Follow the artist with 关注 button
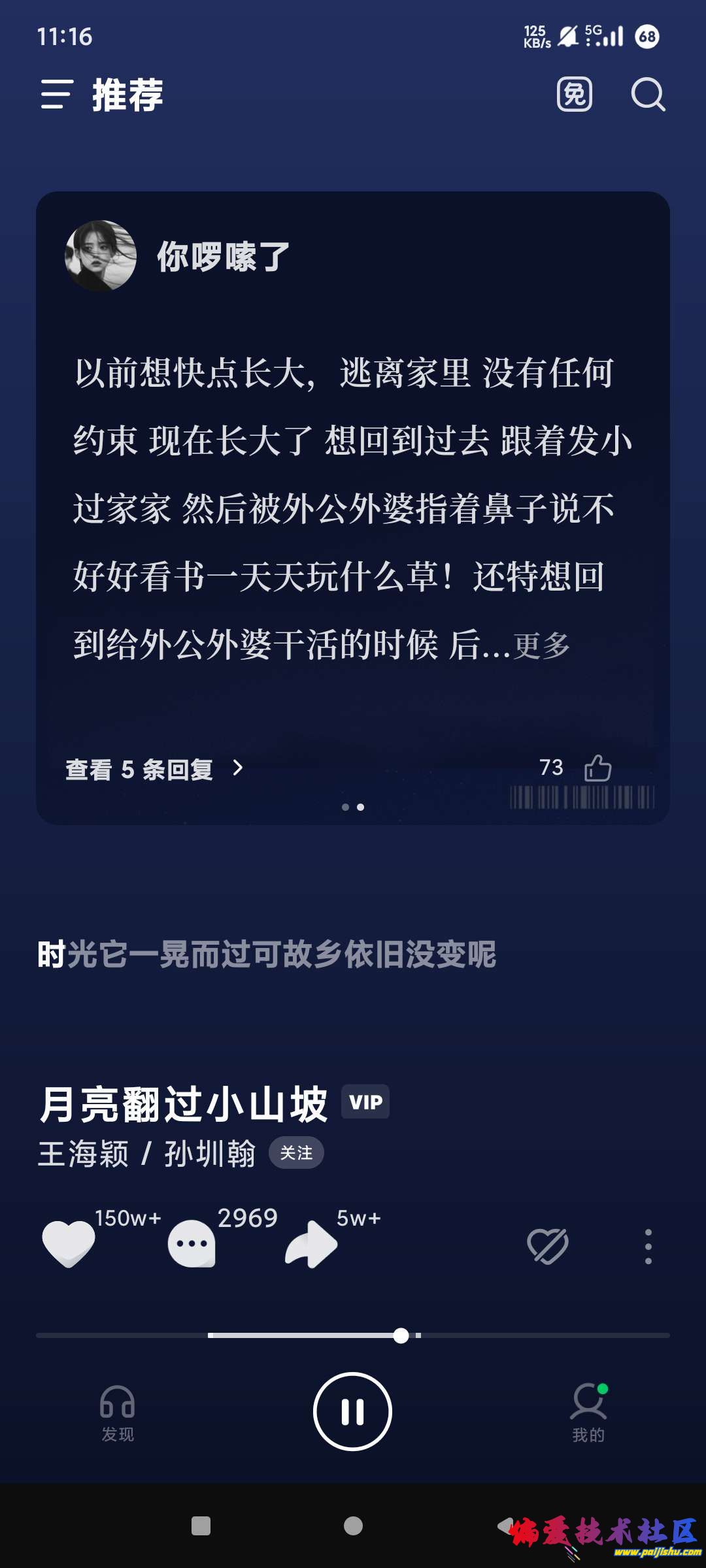 [x=296, y=1153]
